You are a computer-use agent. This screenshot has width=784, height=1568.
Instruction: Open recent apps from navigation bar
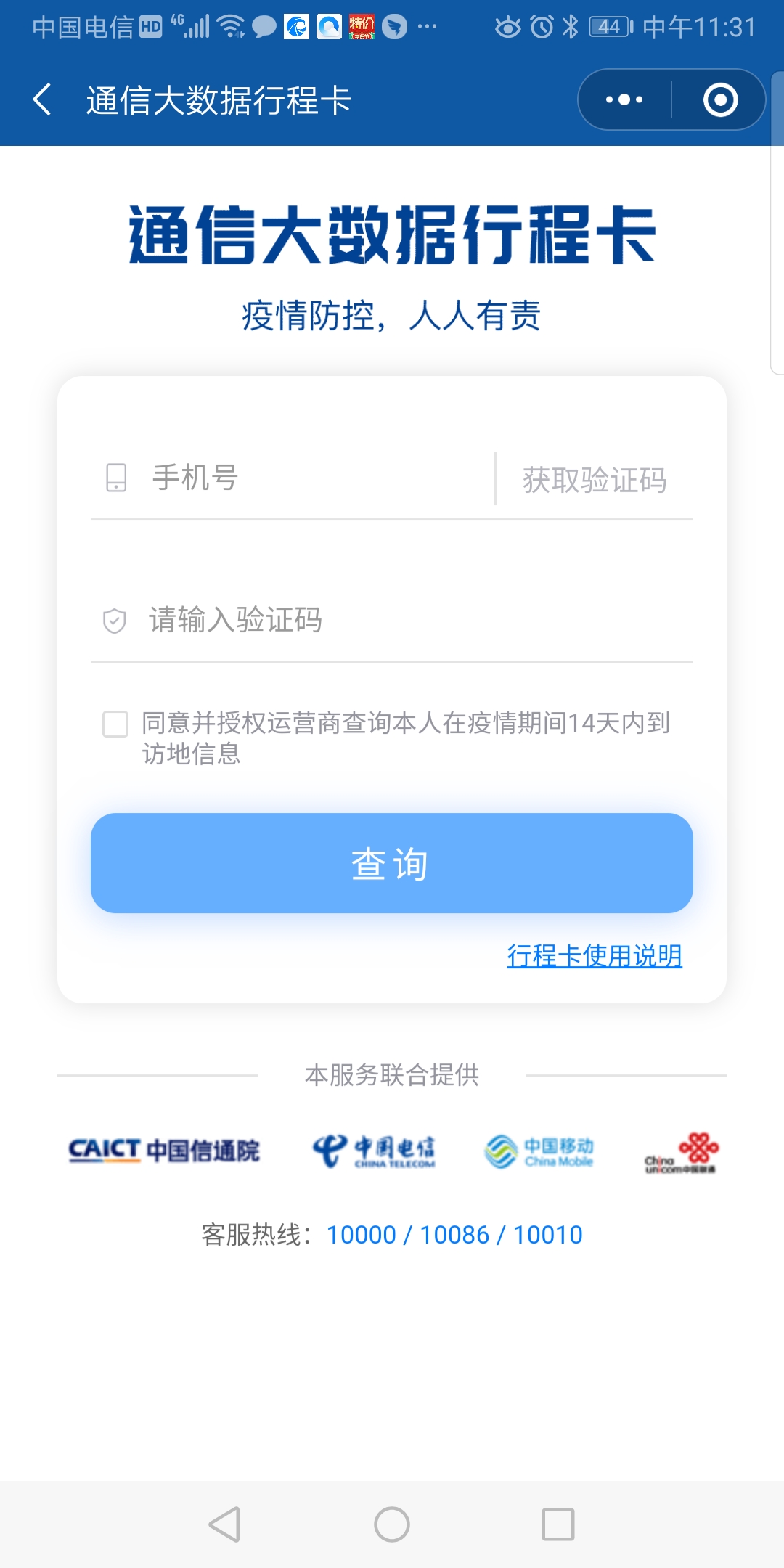[558, 1524]
